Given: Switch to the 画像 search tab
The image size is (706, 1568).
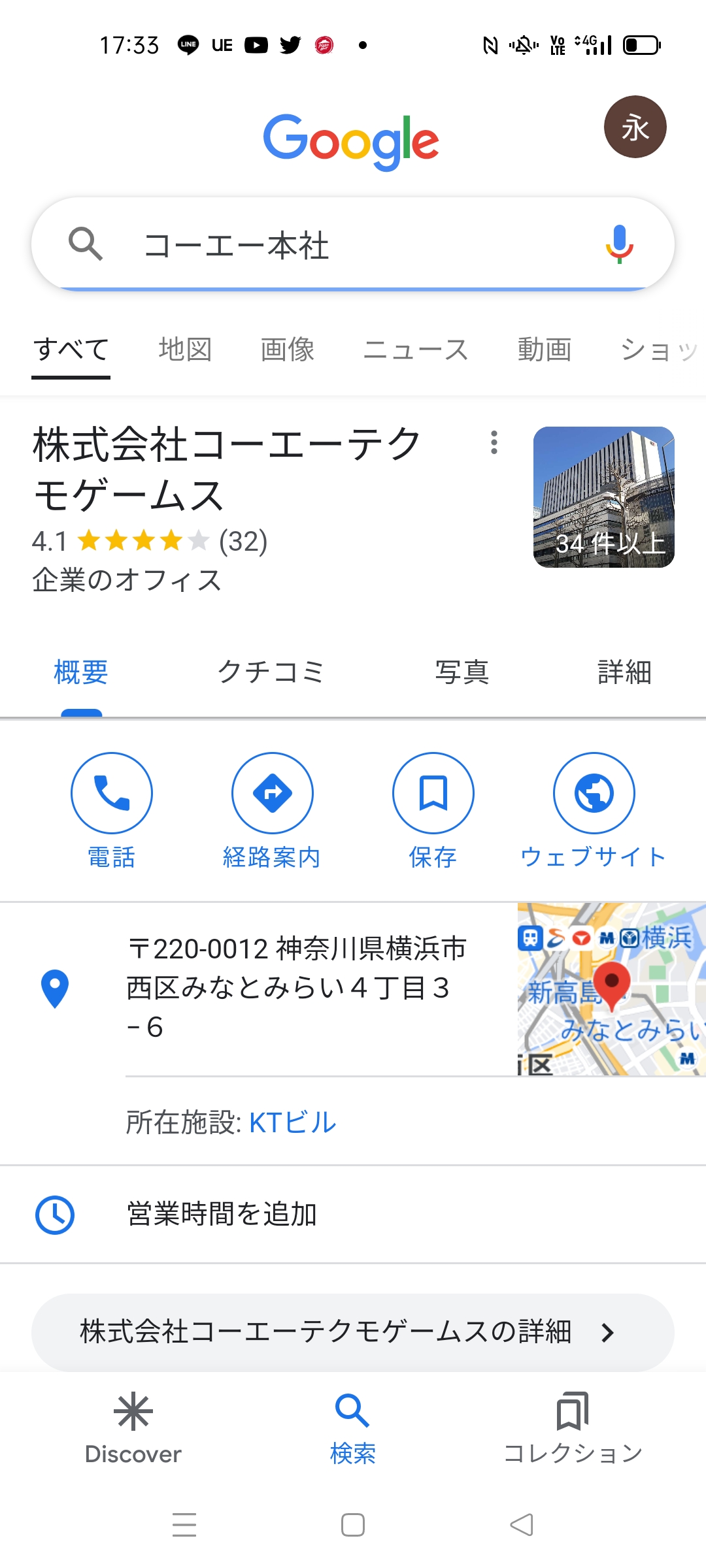Looking at the screenshot, I should coord(288,350).
